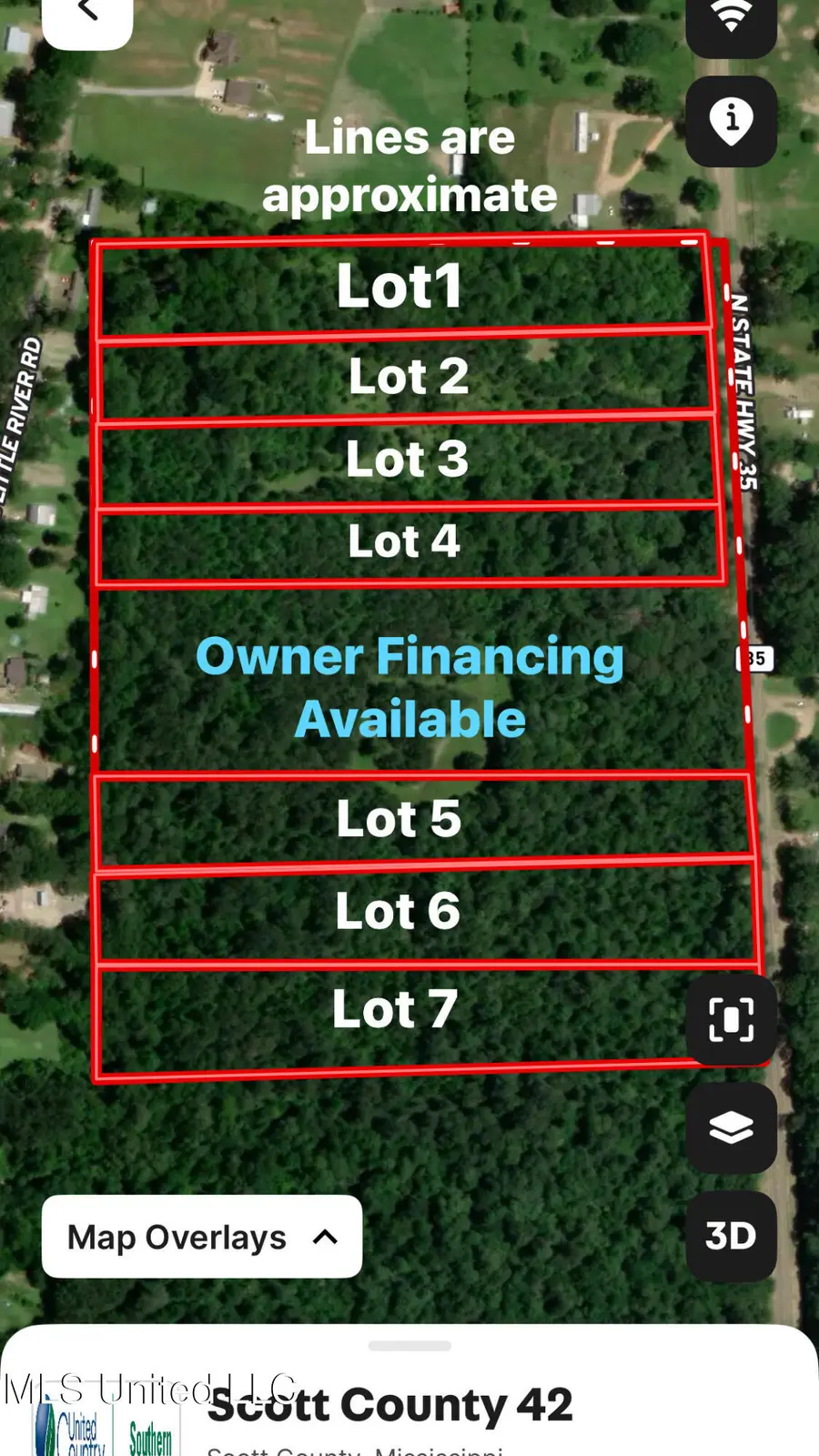Tap the location info pin icon
The image size is (819, 1456).
point(732,121)
